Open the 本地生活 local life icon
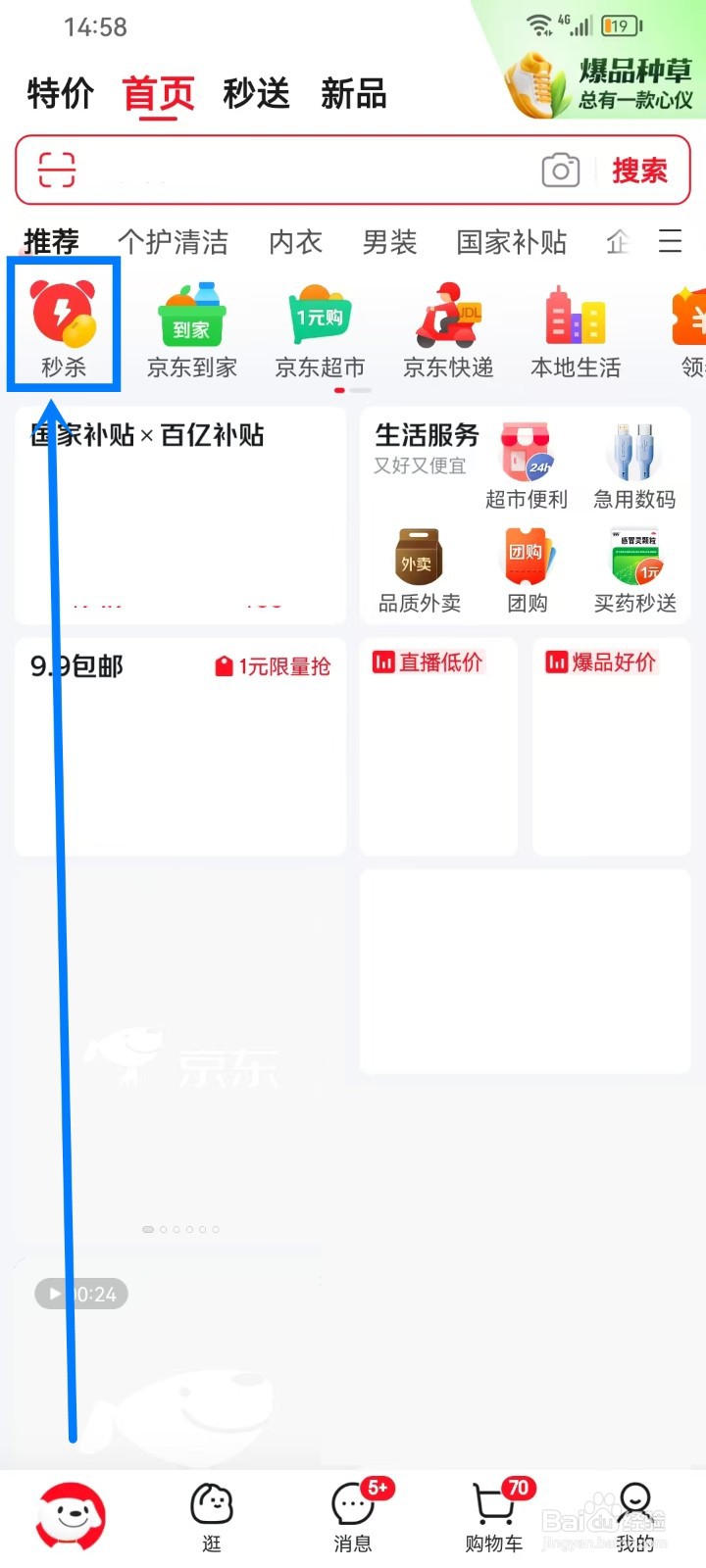 575,331
